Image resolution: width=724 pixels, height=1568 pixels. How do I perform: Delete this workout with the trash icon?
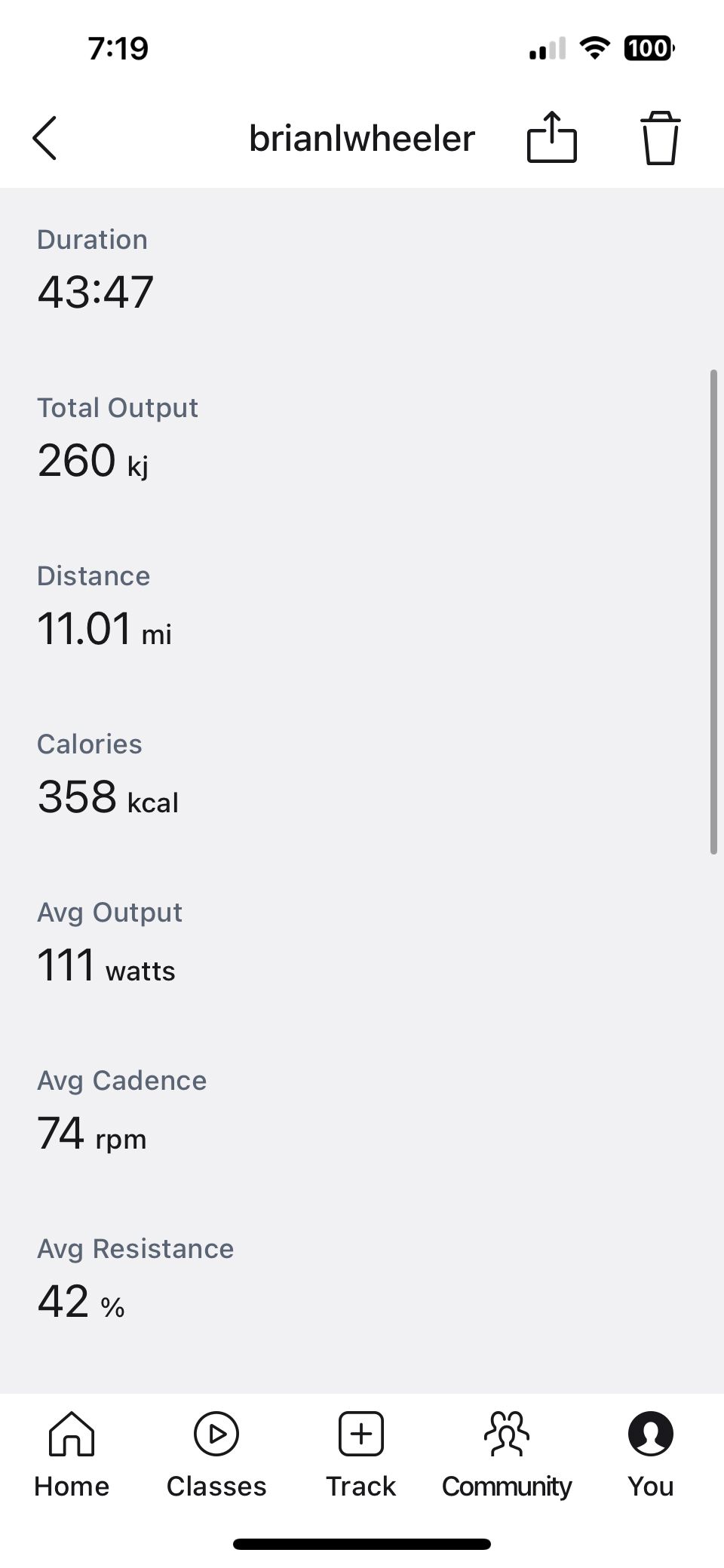(660, 137)
